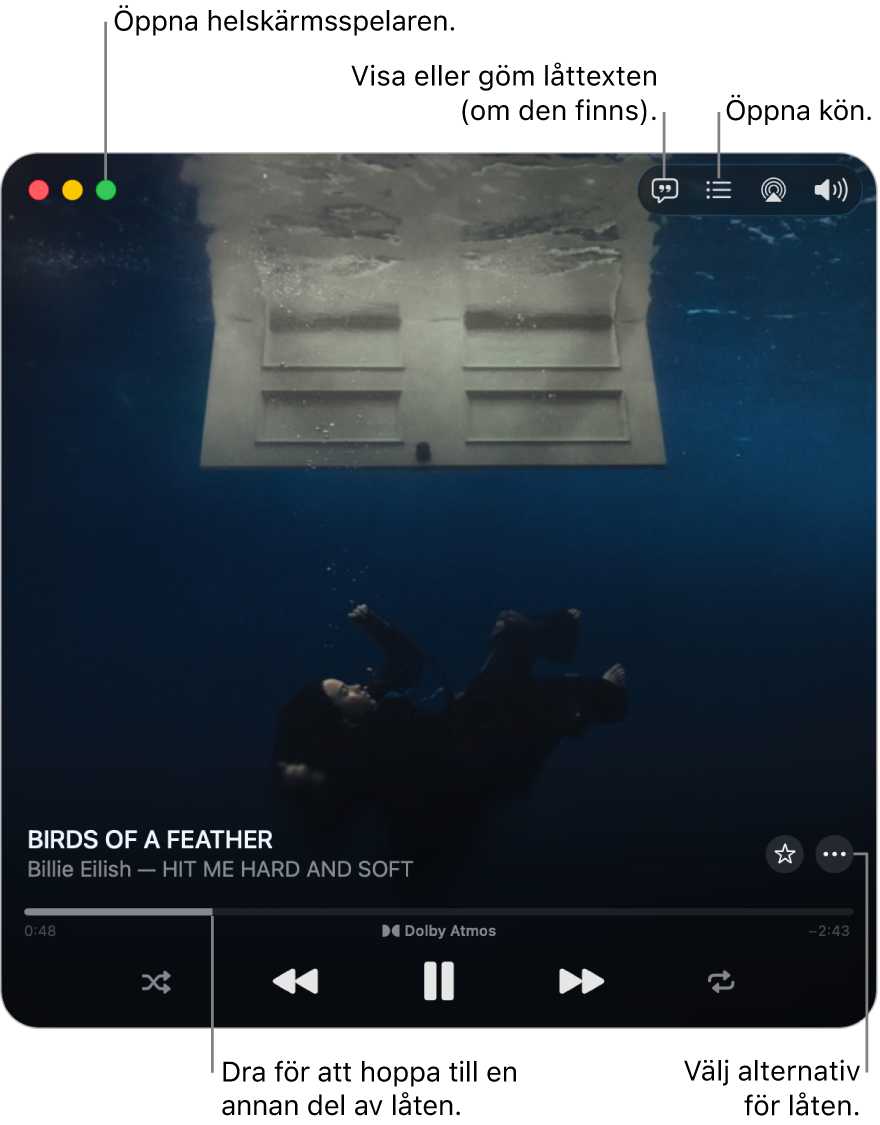Seek within the song on the progress bar
880x1125 pixels.
pyautogui.click(x=440, y=912)
